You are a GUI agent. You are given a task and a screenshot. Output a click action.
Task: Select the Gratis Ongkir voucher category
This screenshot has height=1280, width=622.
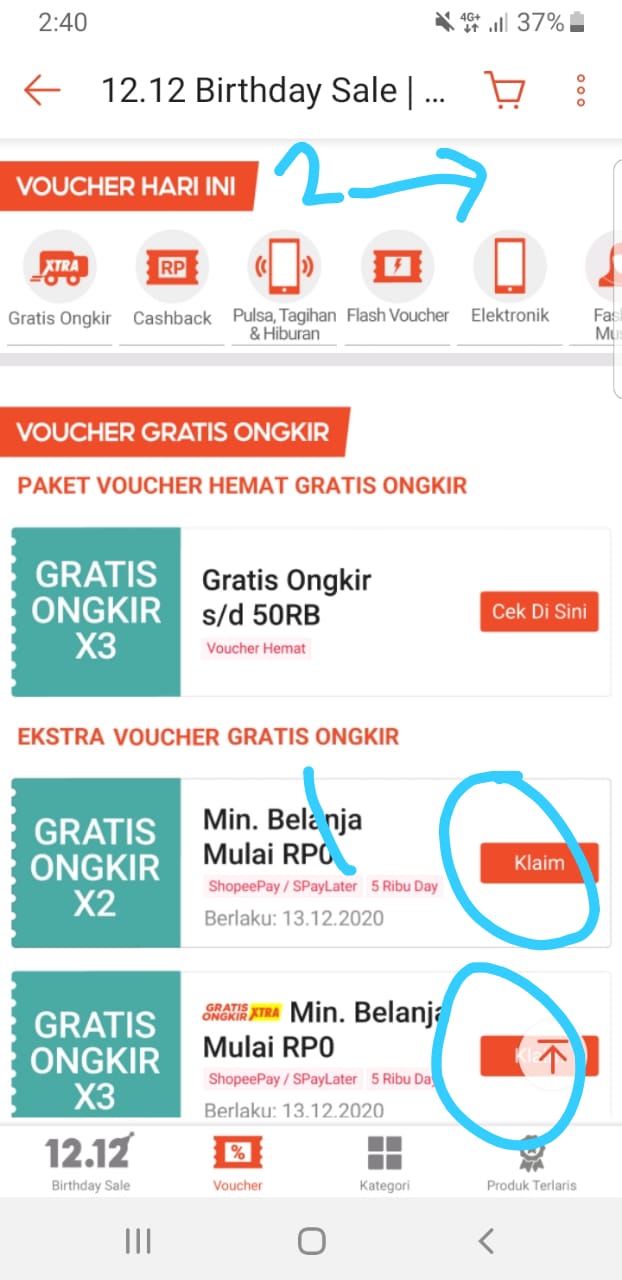(x=60, y=280)
